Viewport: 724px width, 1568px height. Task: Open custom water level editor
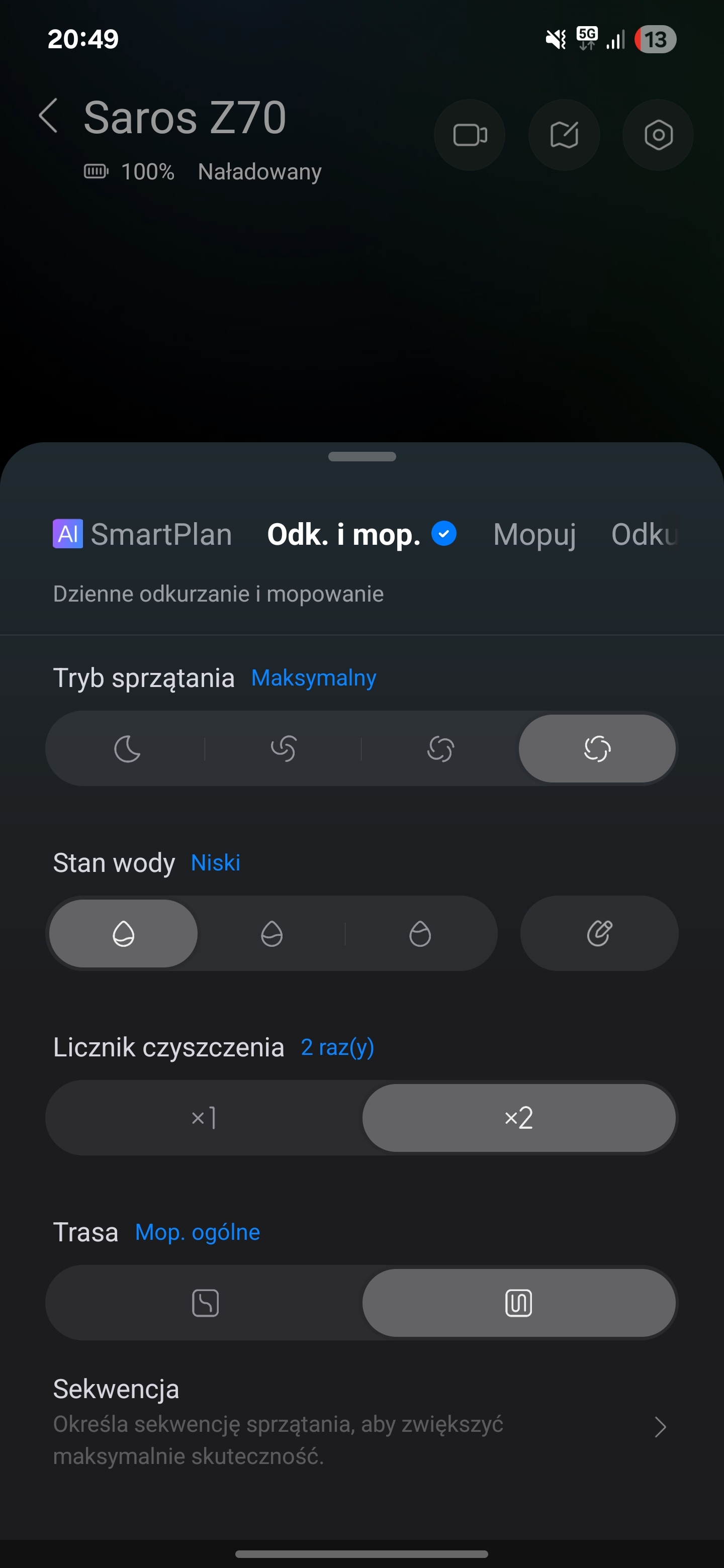[599, 933]
